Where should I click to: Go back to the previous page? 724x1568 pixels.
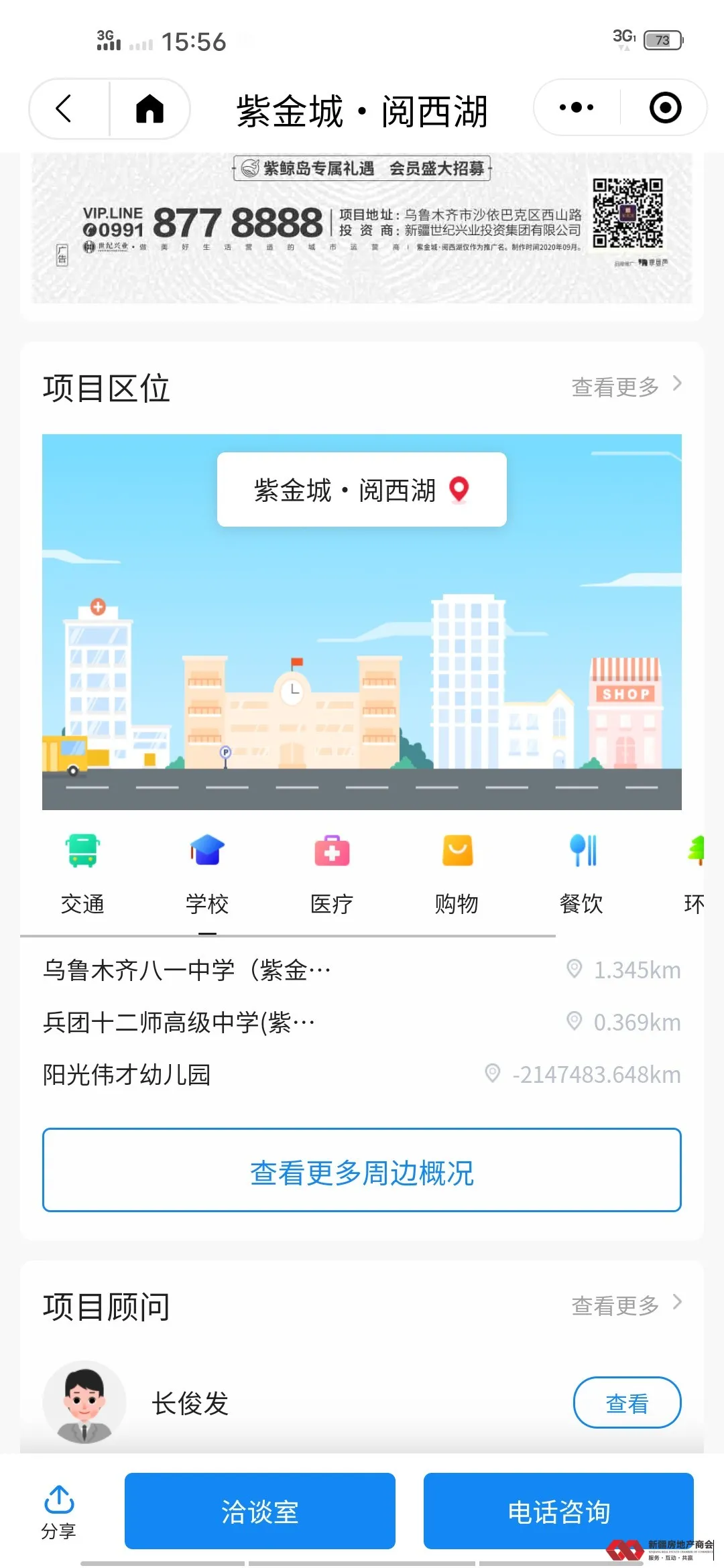click(x=65, y=109)
